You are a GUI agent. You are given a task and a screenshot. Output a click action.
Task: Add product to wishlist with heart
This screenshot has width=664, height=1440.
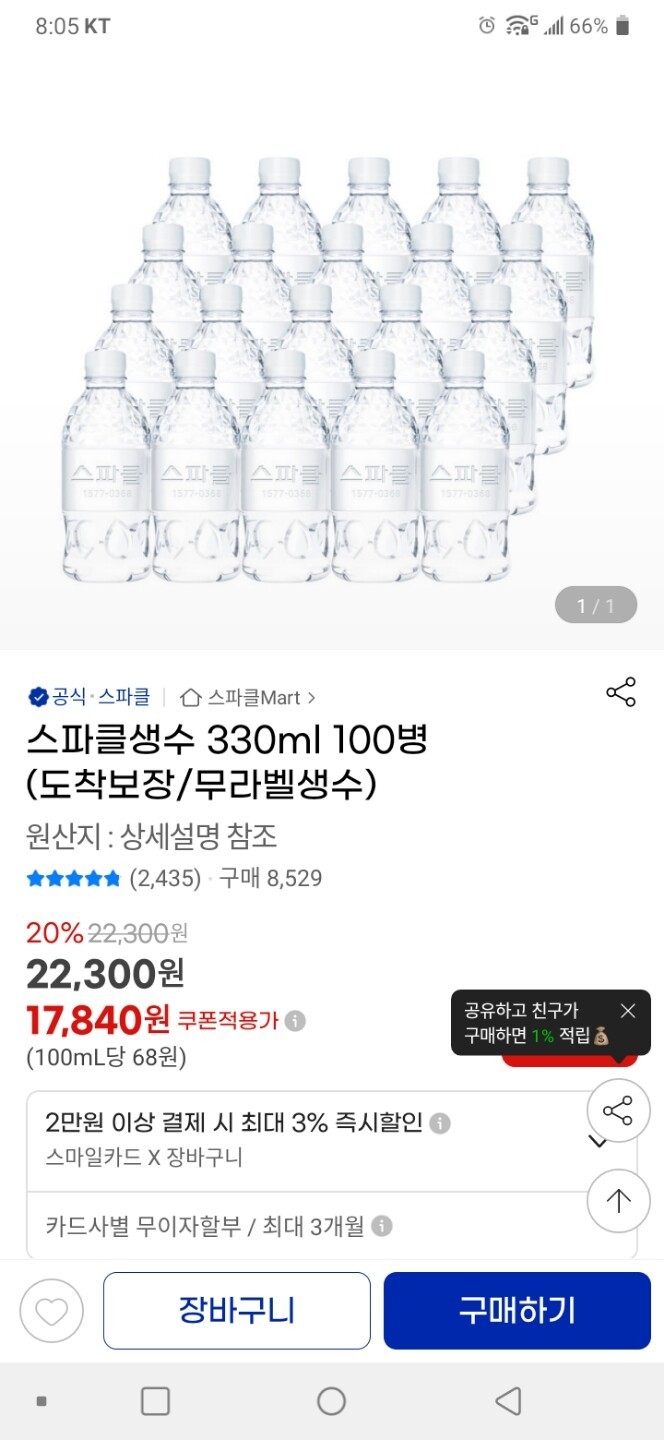51,1310
